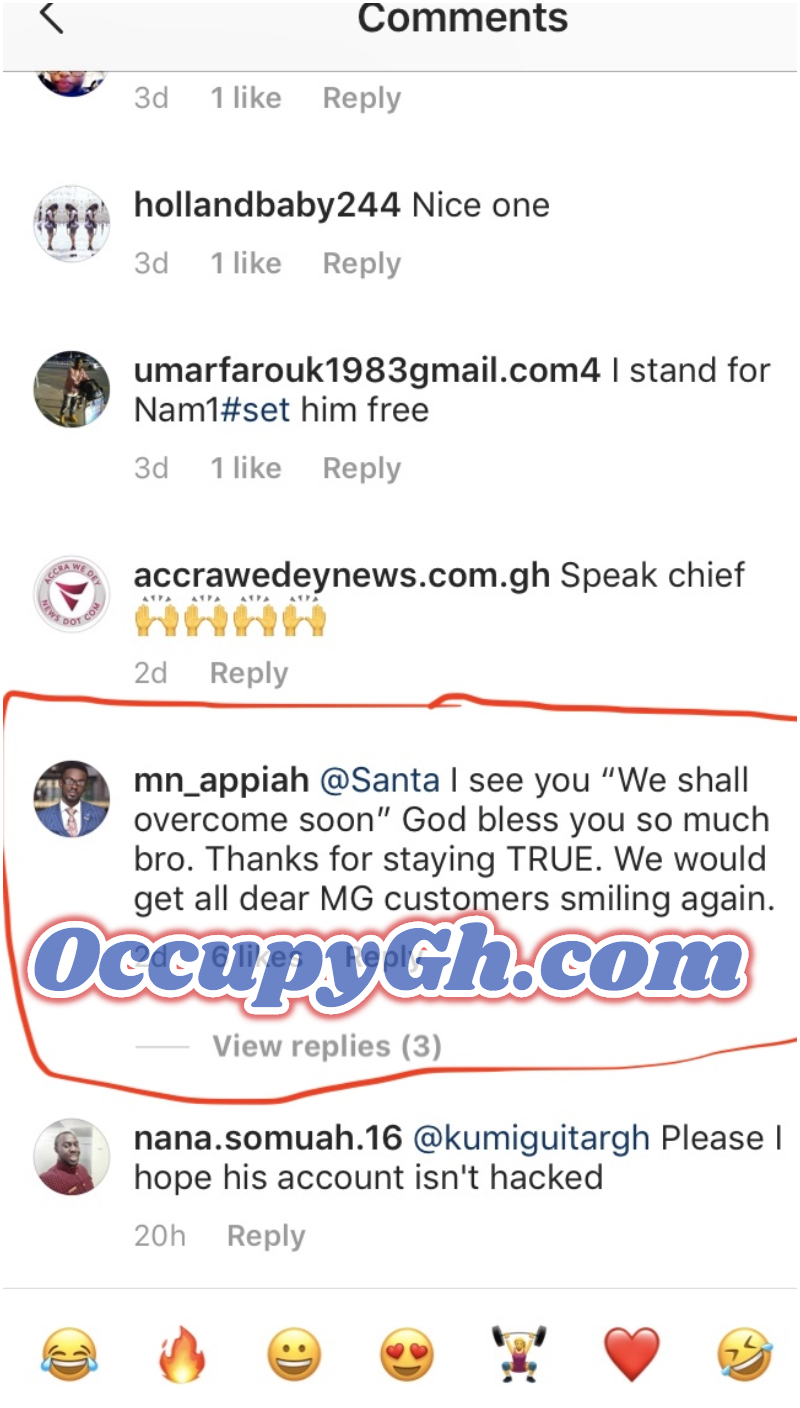View likes on hollandbaby244's comment
This screenshot has height=1408, width=800.
pyautogui.click(x=245, y=264)
